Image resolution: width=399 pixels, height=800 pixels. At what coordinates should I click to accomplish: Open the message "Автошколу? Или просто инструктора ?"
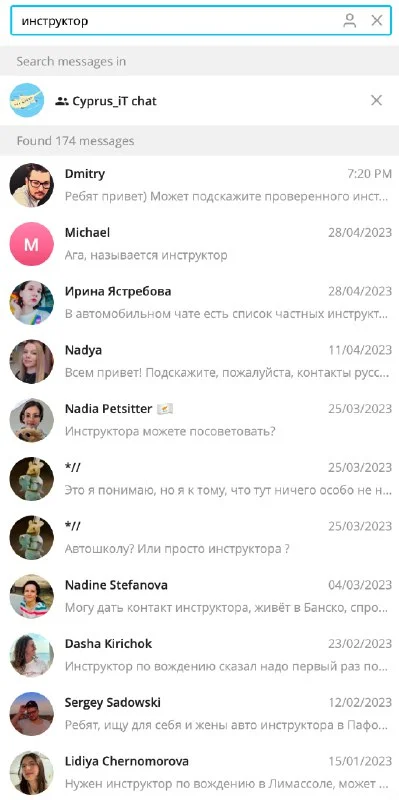click(200, 537)
